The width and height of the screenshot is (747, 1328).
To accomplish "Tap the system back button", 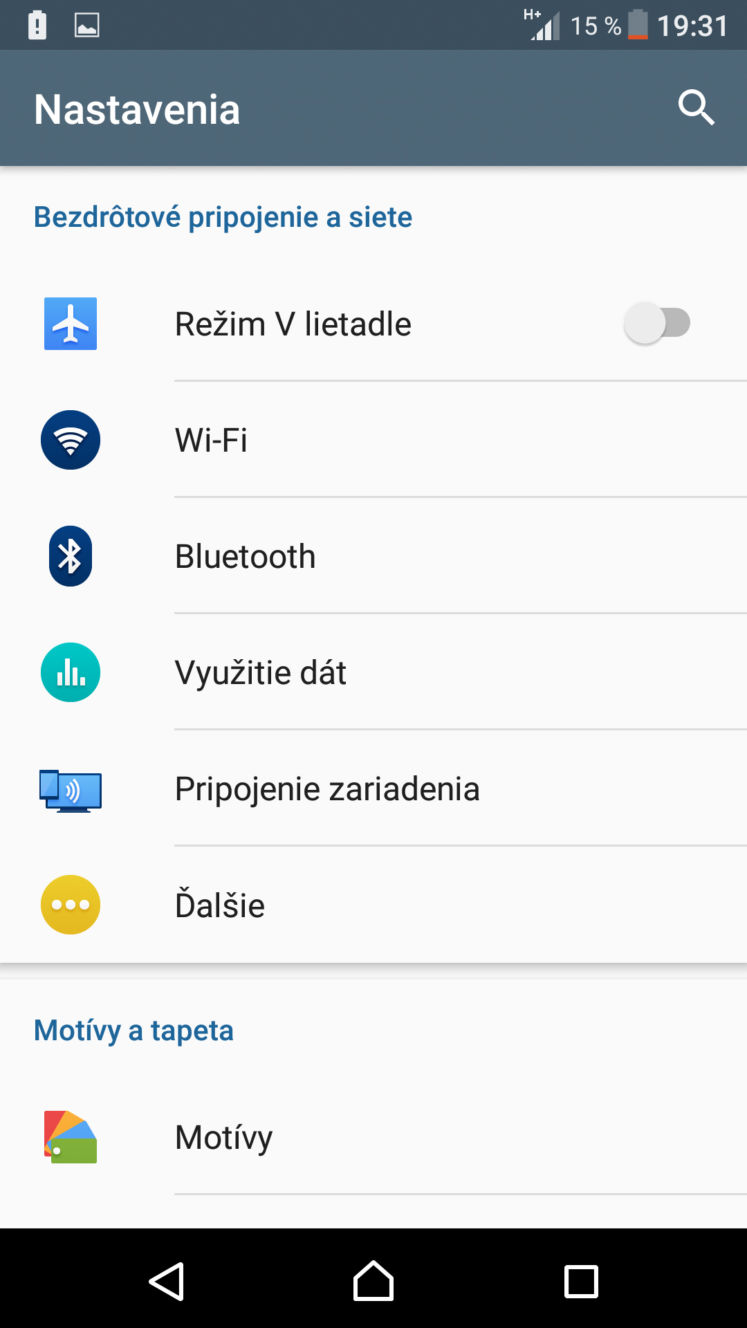I will tap(166, 1280).
